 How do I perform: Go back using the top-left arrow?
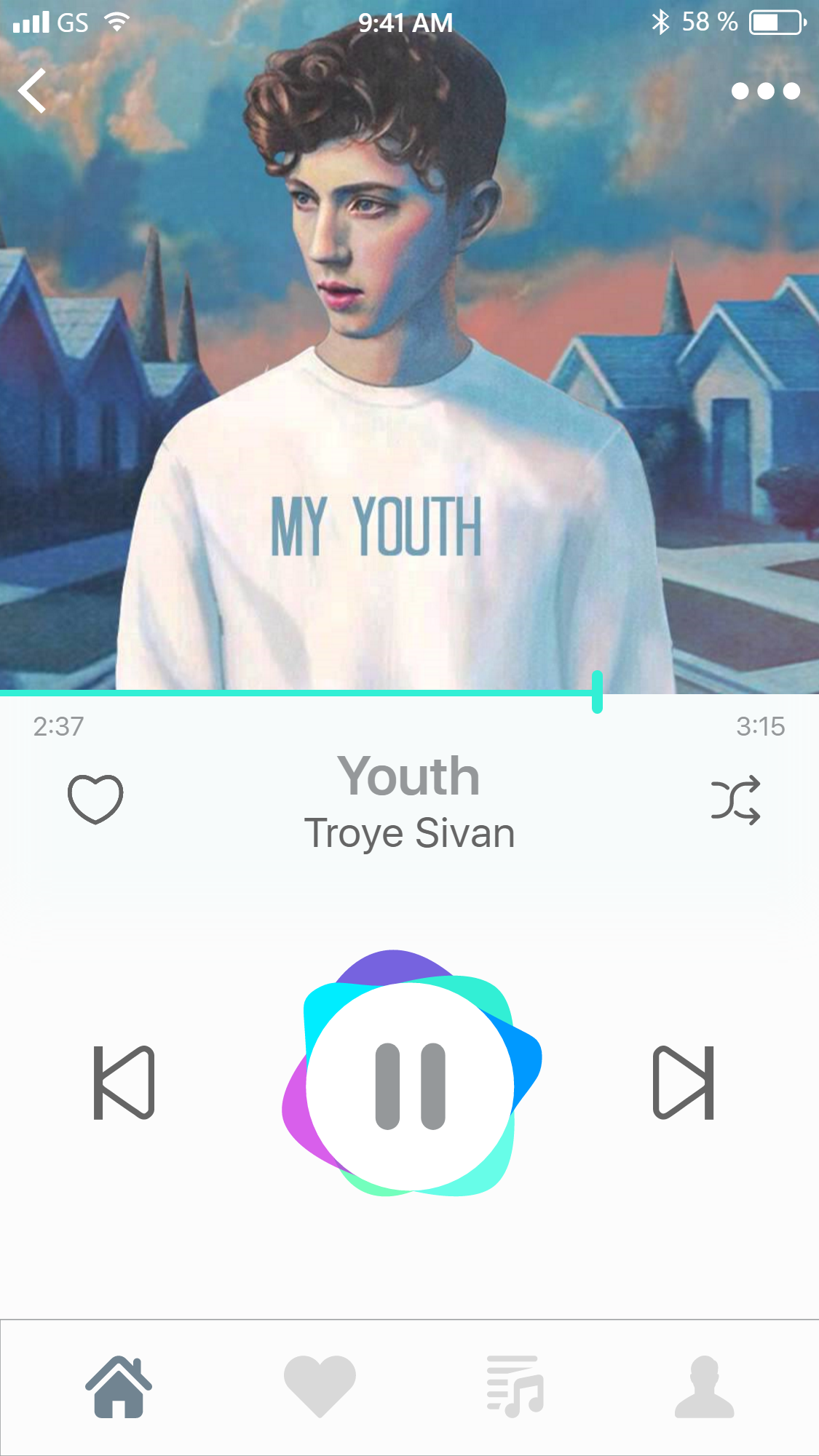click(x=33, y=91)
